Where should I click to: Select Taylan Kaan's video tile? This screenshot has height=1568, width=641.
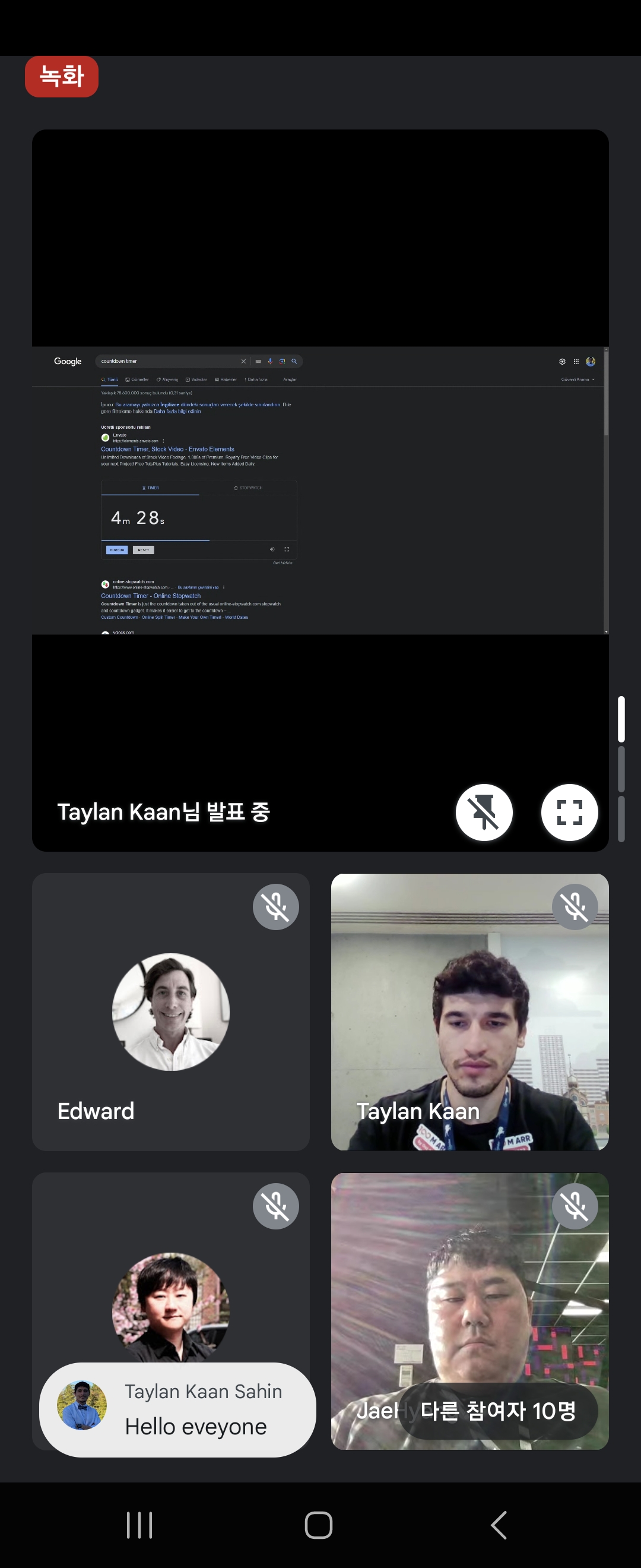click(469, 1011)
